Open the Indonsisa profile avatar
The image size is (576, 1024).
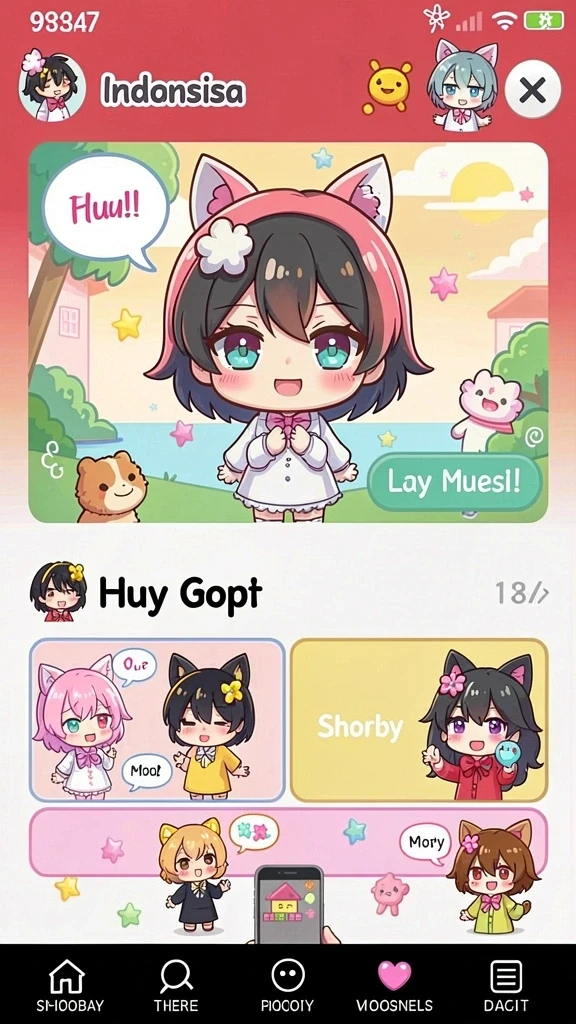pyautogui.click(x=52, y=86)
